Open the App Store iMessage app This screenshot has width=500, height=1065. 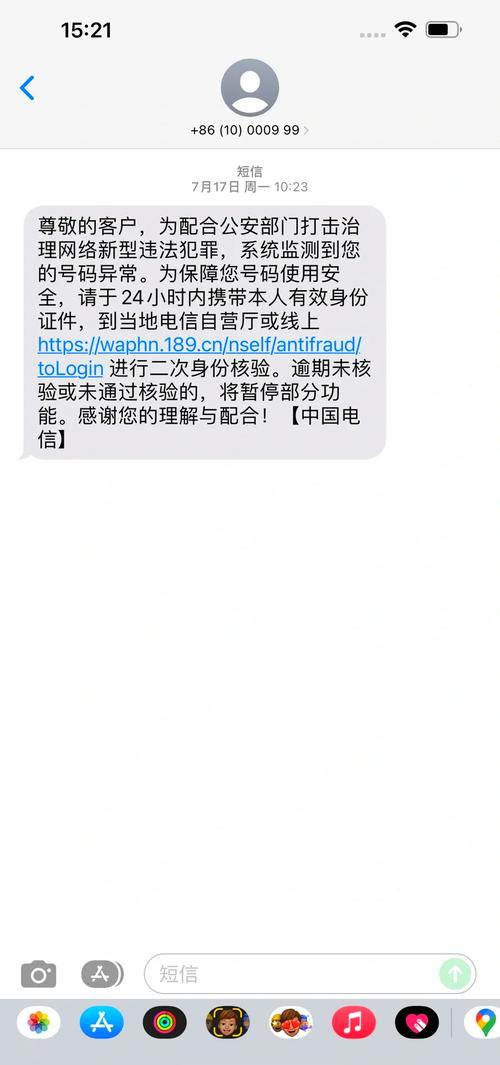[102, 1022]
